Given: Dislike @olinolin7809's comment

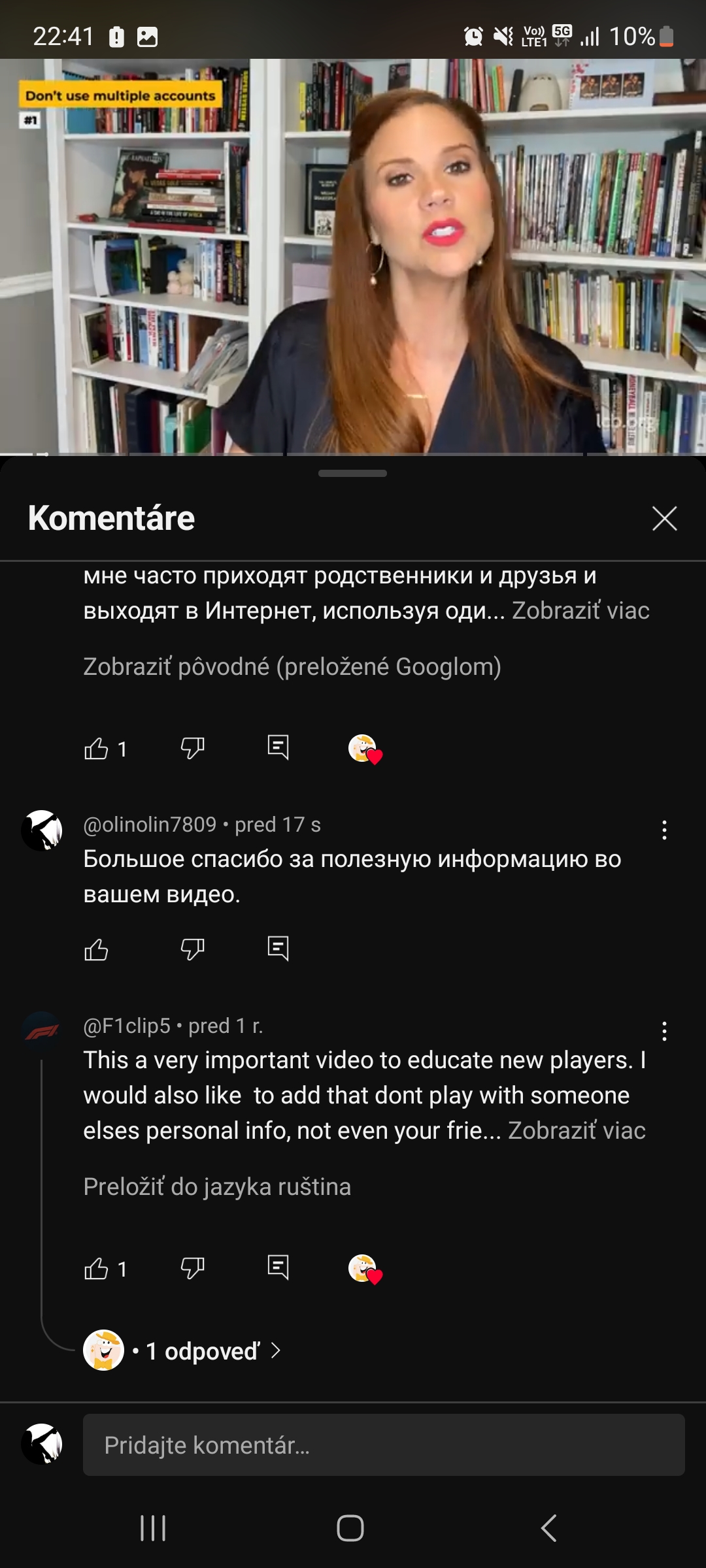Looking at the screenshot, I should [192, 949].
